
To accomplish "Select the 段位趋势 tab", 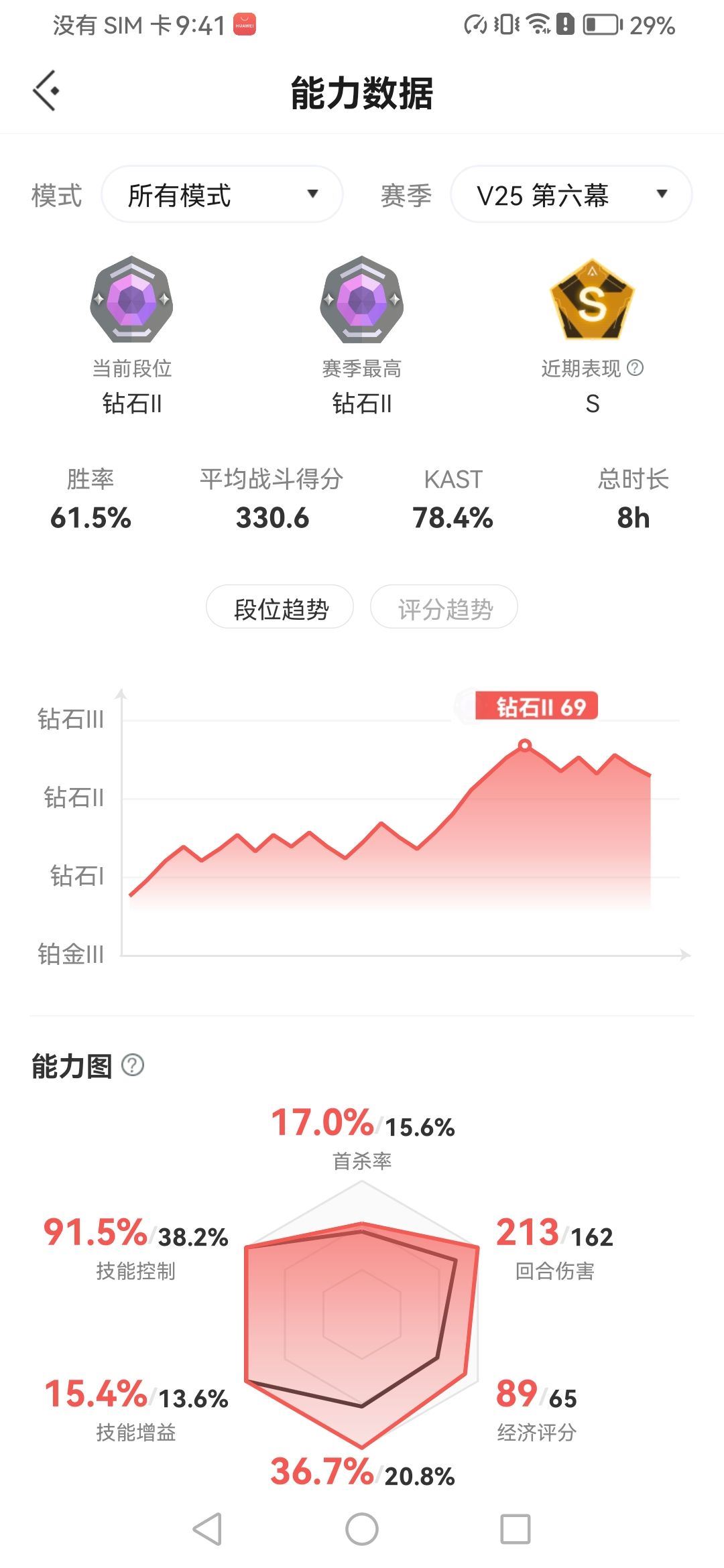I will click(280, 605).
